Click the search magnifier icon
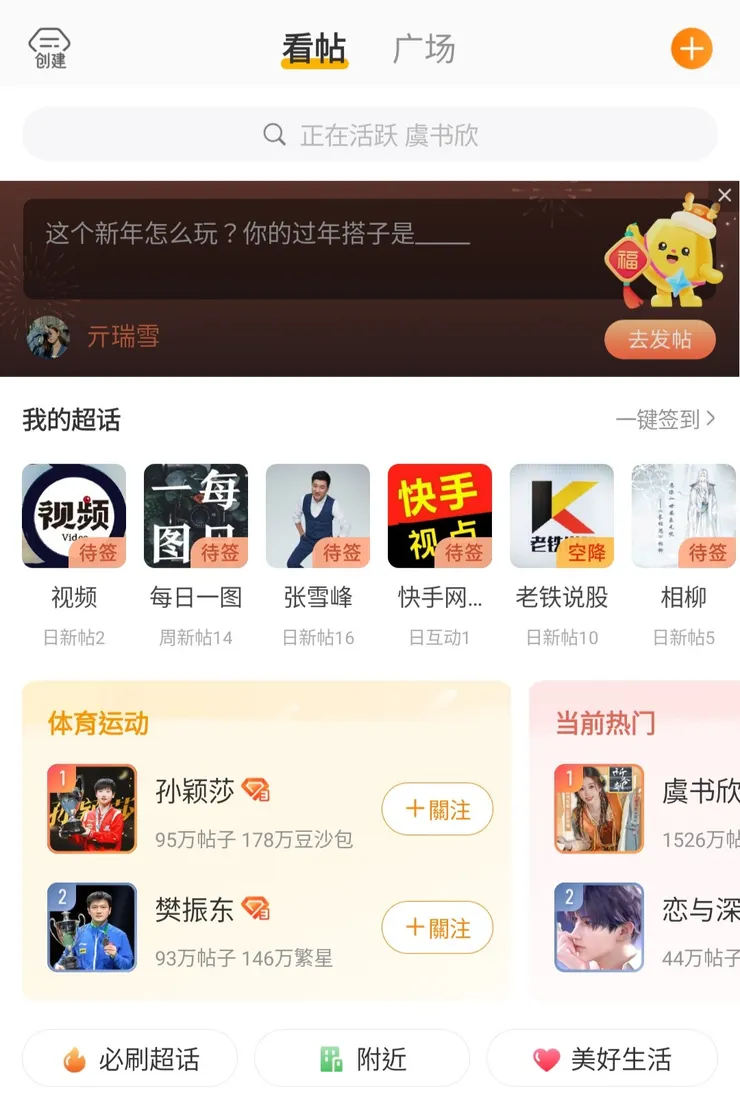 coord(274,134)
